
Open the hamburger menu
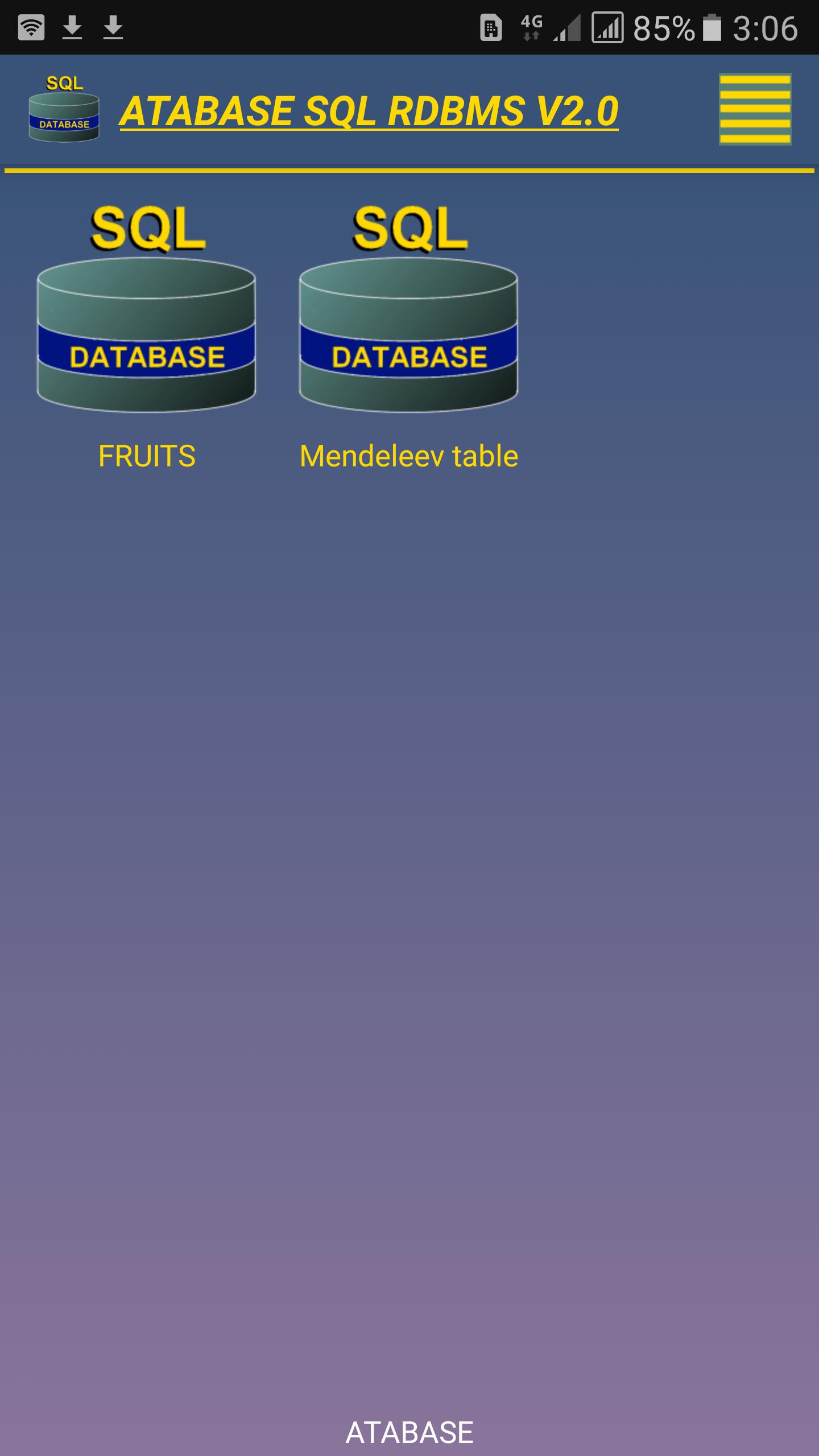coord(755,110)
